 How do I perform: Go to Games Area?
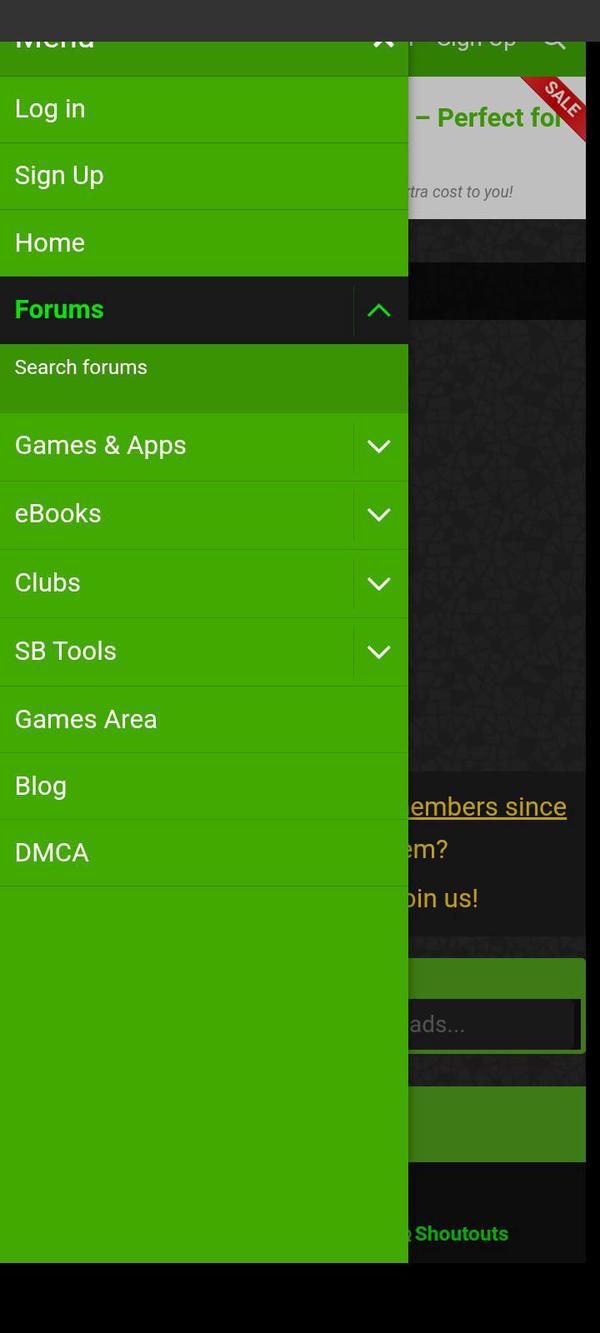pos(86,719)
